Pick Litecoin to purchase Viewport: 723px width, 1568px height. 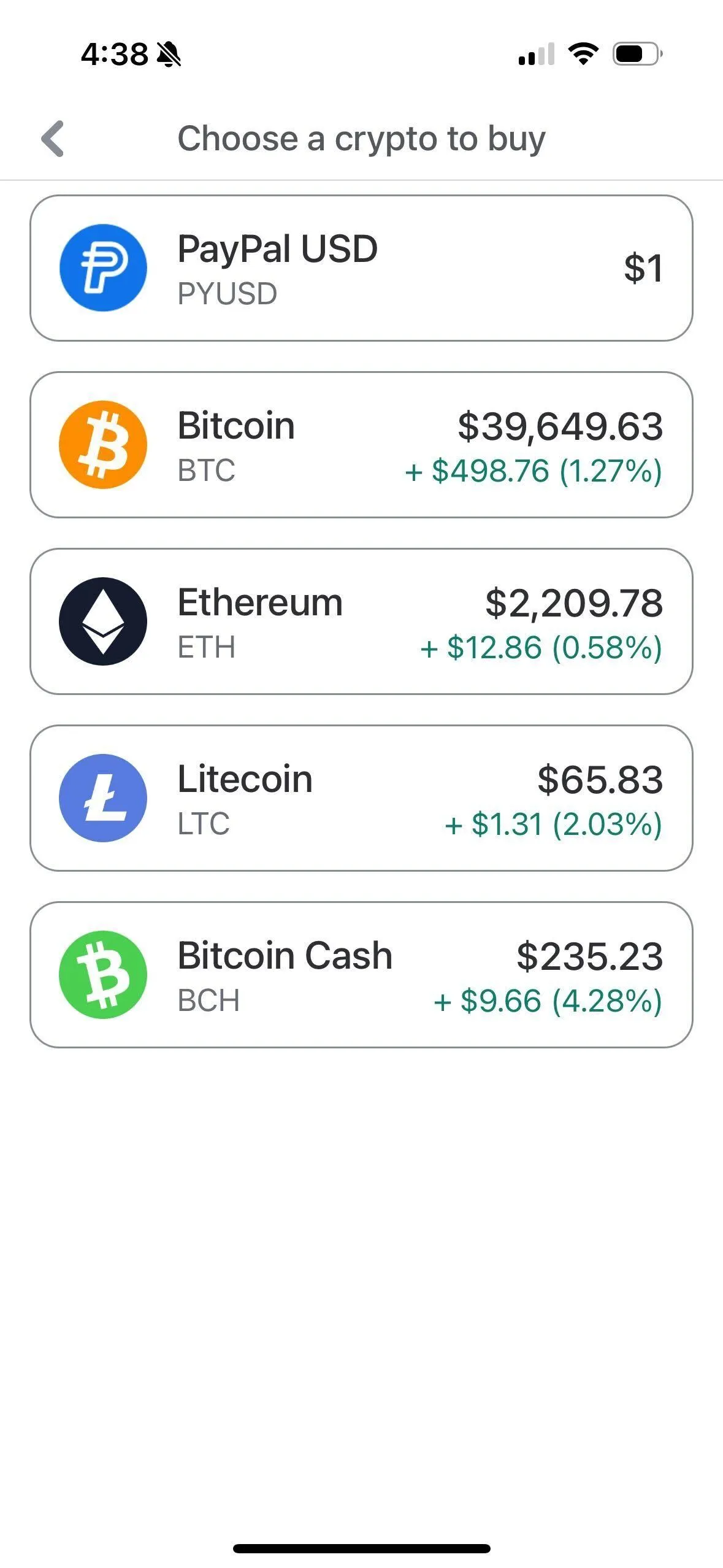point(361,798)
